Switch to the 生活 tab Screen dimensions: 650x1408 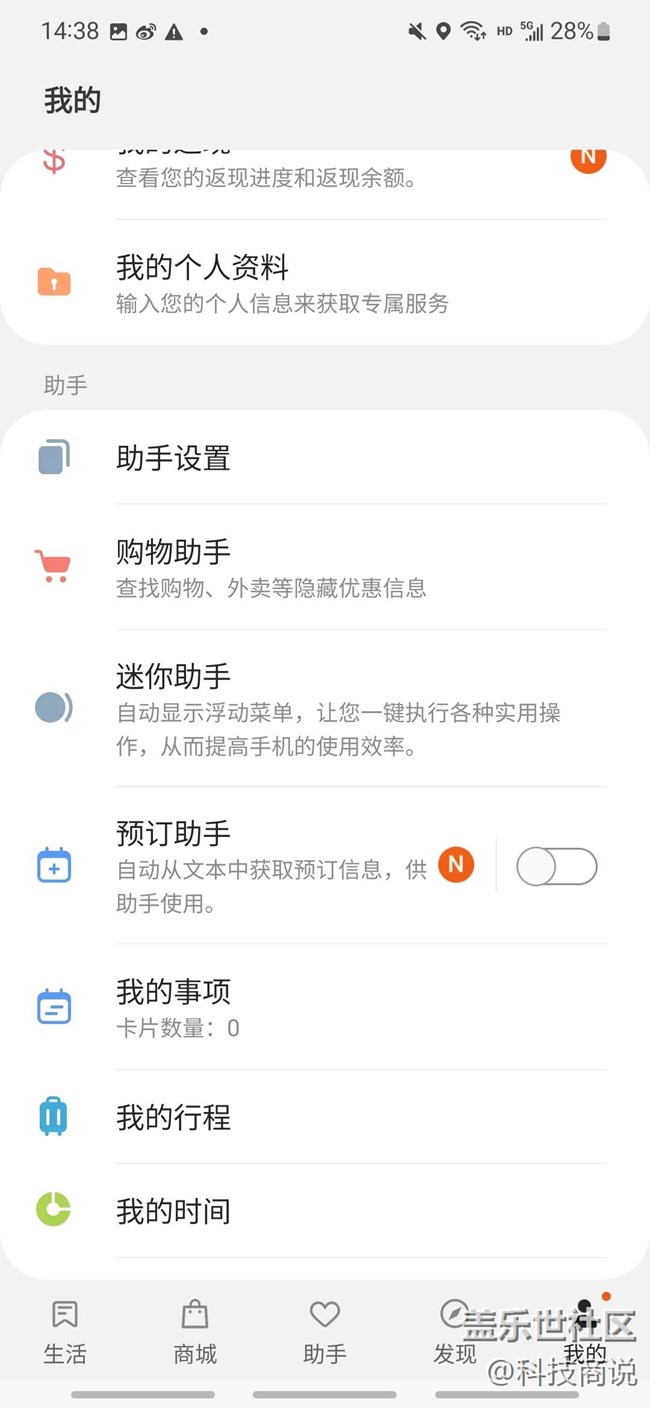tap(65, 1332)
